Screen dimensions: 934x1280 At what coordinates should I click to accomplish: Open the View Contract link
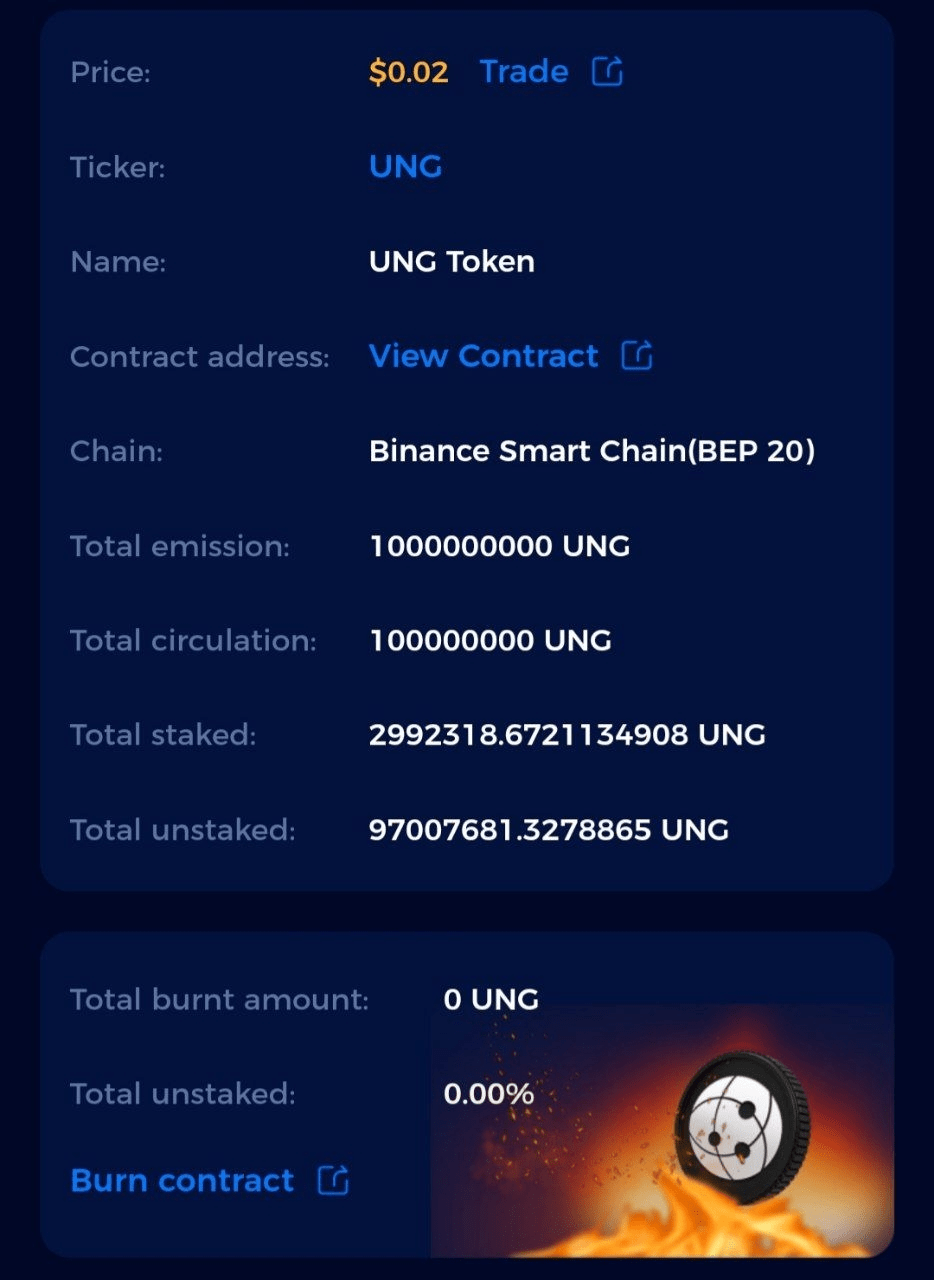(x=484, y=356)
